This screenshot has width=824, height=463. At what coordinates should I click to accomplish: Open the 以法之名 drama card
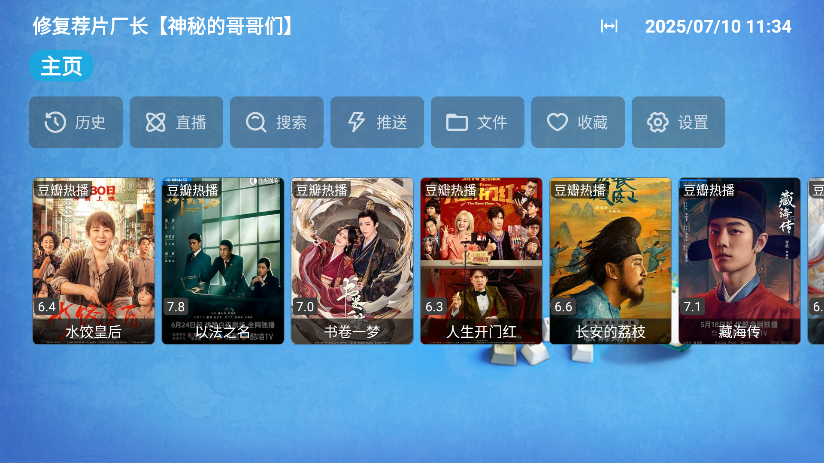(223, 260)
